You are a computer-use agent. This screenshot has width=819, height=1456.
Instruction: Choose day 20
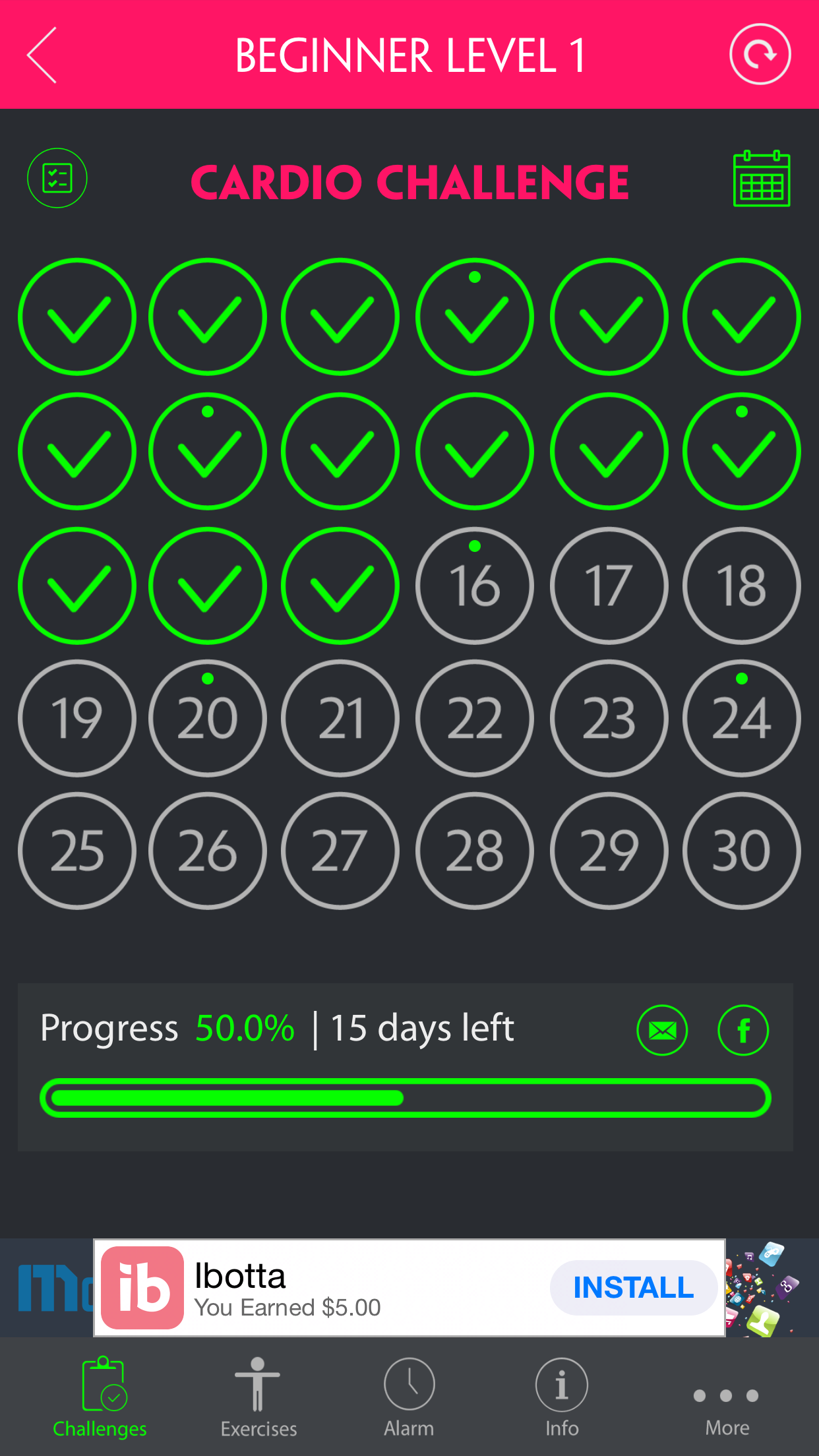pos(208,718)
